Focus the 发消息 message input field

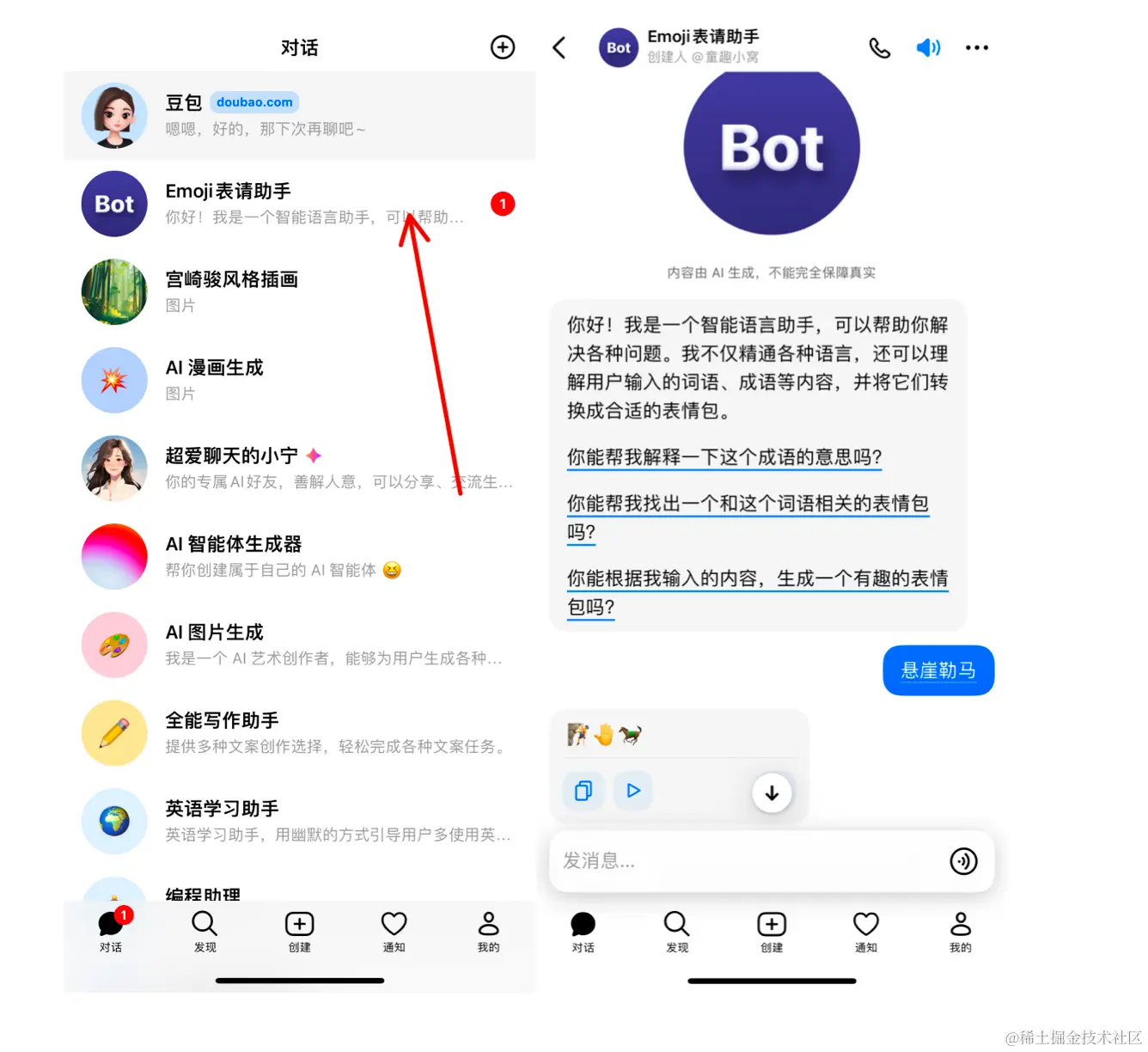748,861
